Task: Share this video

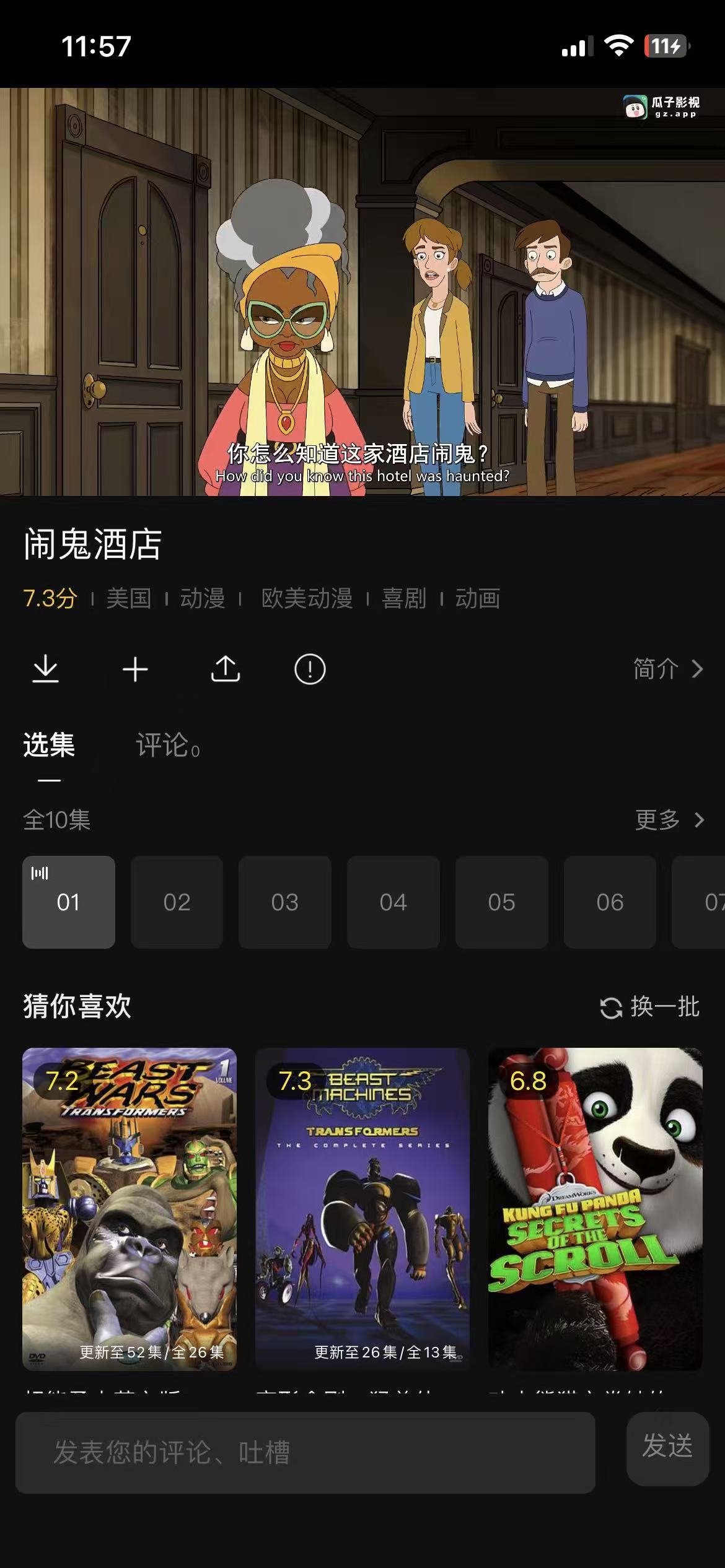Action: tap(226, 669)
